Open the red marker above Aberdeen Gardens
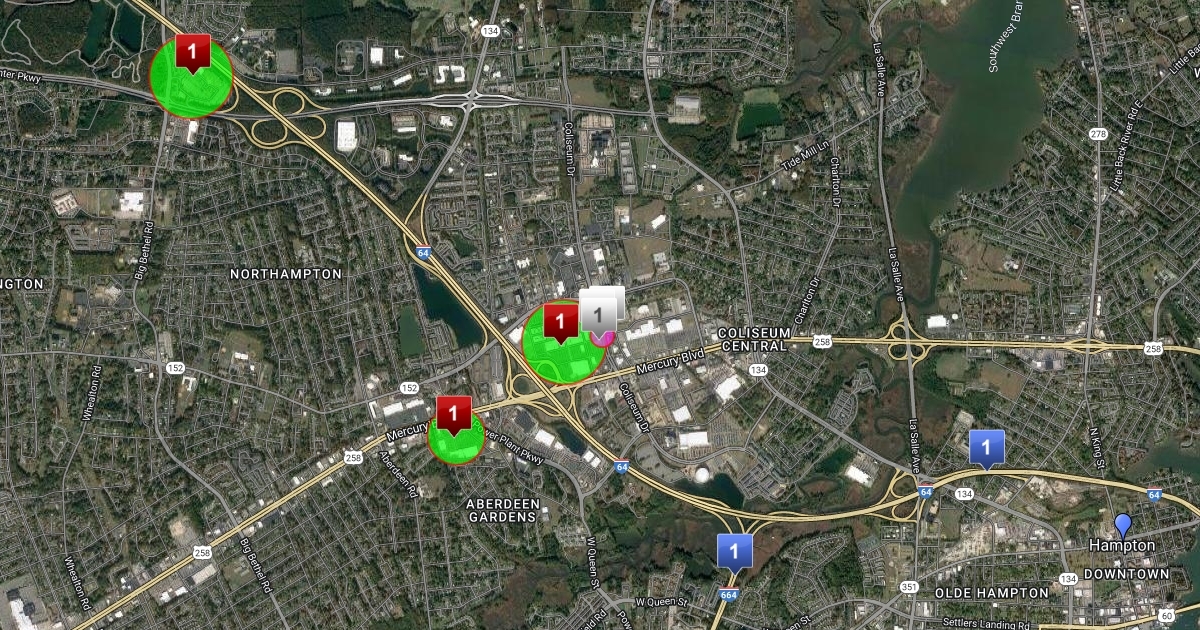 point(454,412)
